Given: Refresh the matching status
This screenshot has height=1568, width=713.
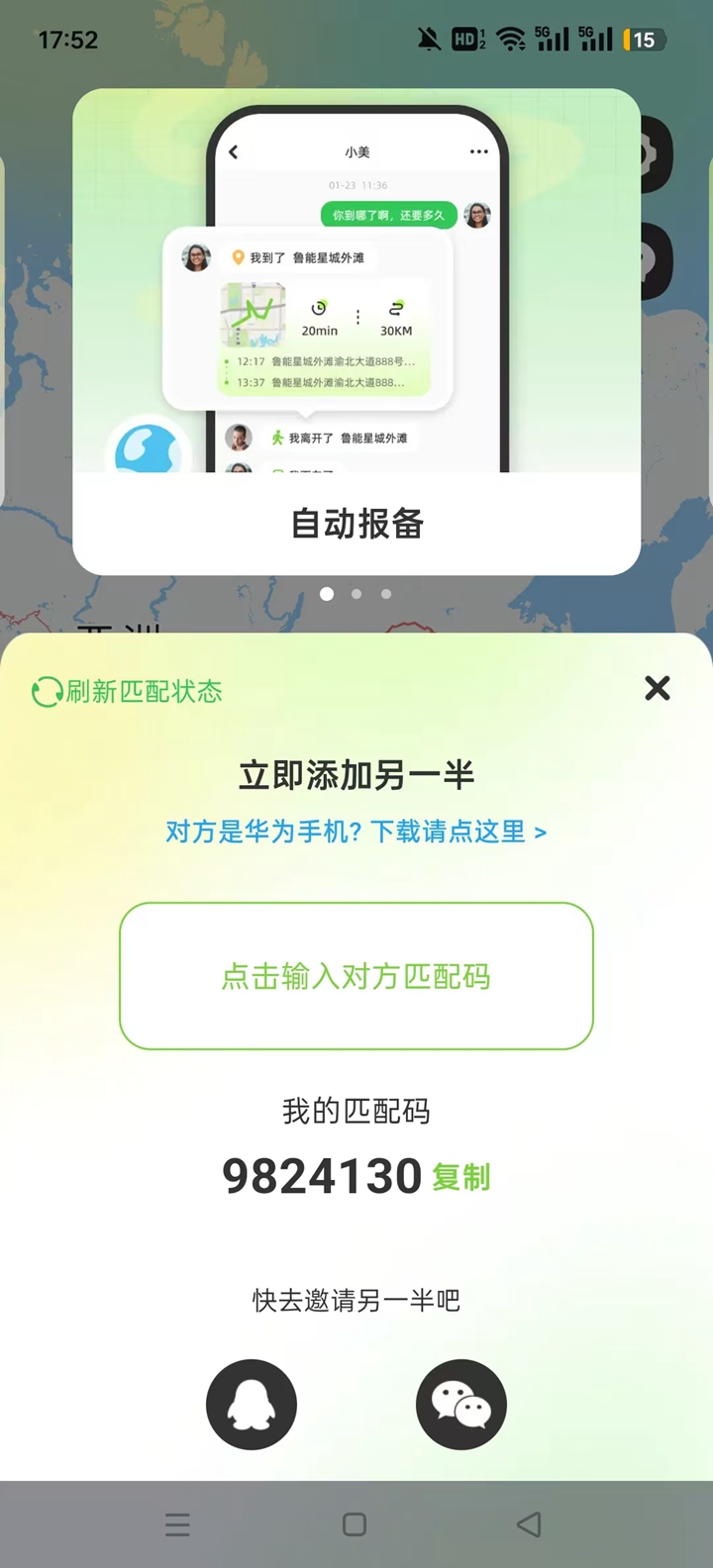Looking at the screenshot, I should click(127, 691).
